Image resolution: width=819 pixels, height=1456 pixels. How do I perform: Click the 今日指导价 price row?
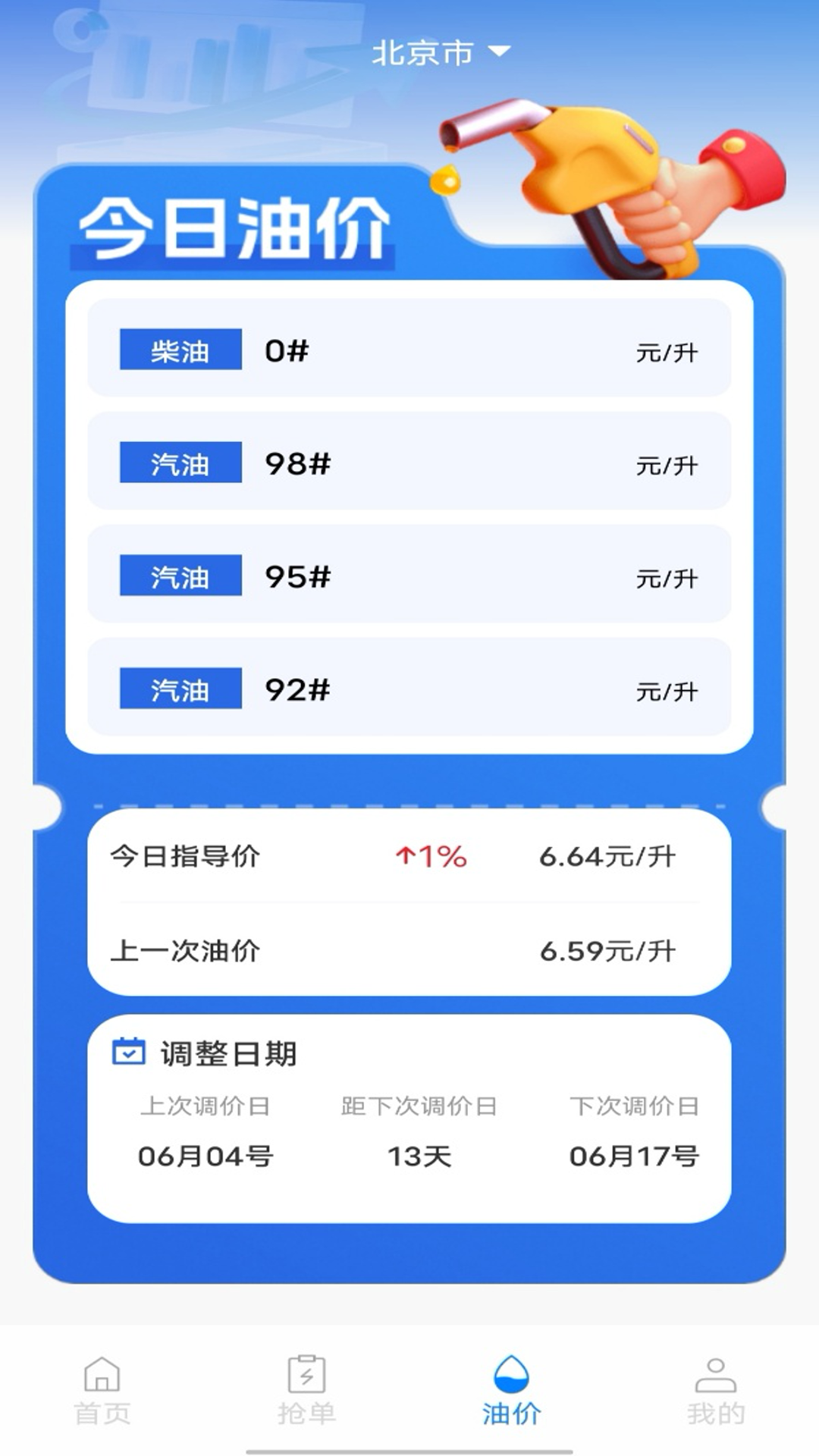[409, 855]
